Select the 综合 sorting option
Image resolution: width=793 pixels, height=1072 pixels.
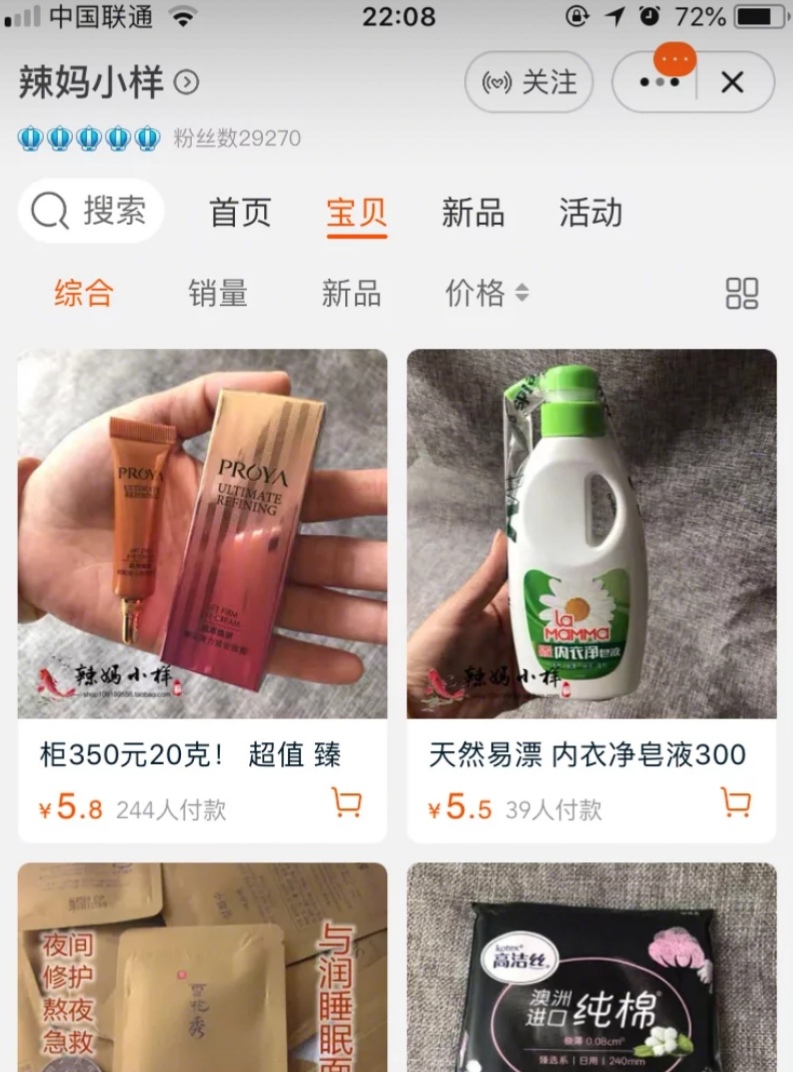[82, 294]
